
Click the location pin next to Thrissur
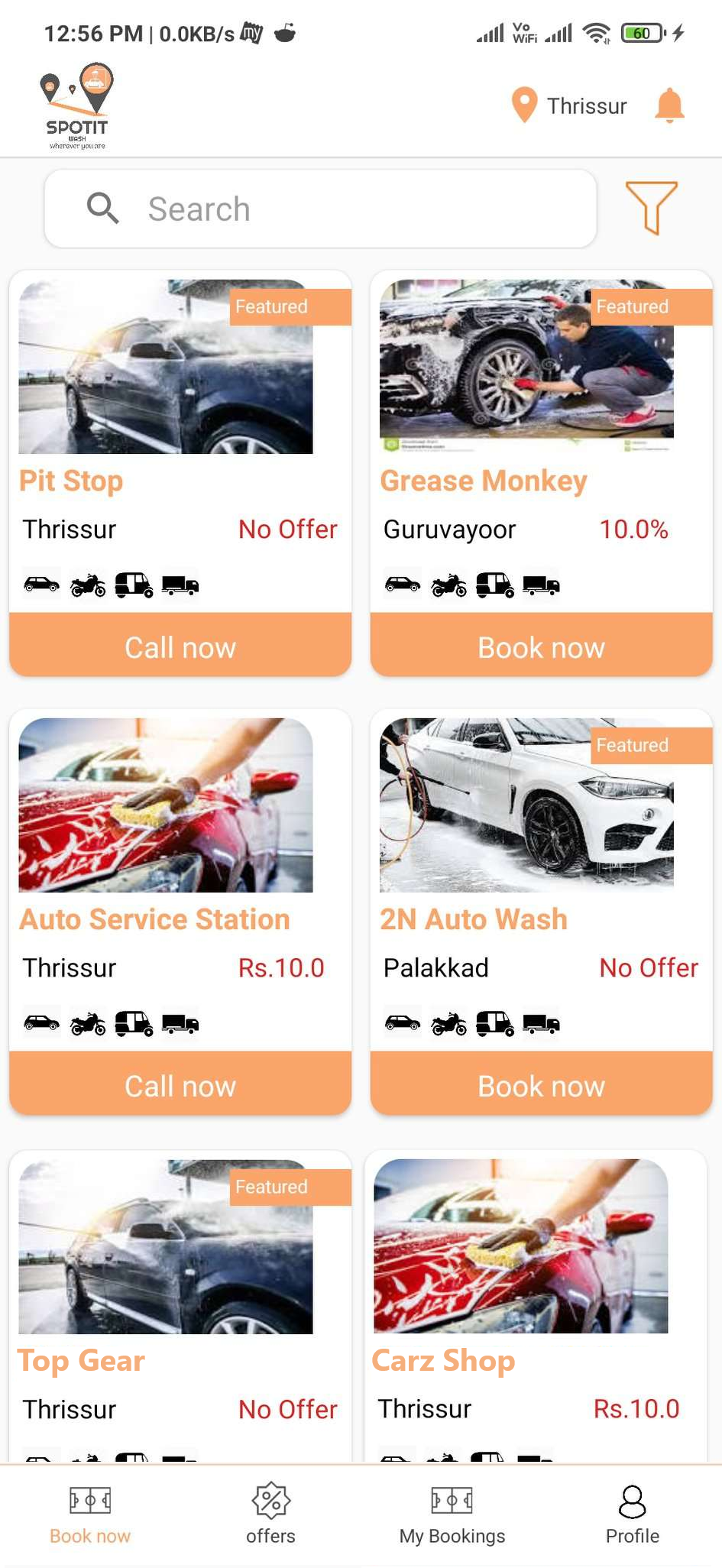[524, 105]
